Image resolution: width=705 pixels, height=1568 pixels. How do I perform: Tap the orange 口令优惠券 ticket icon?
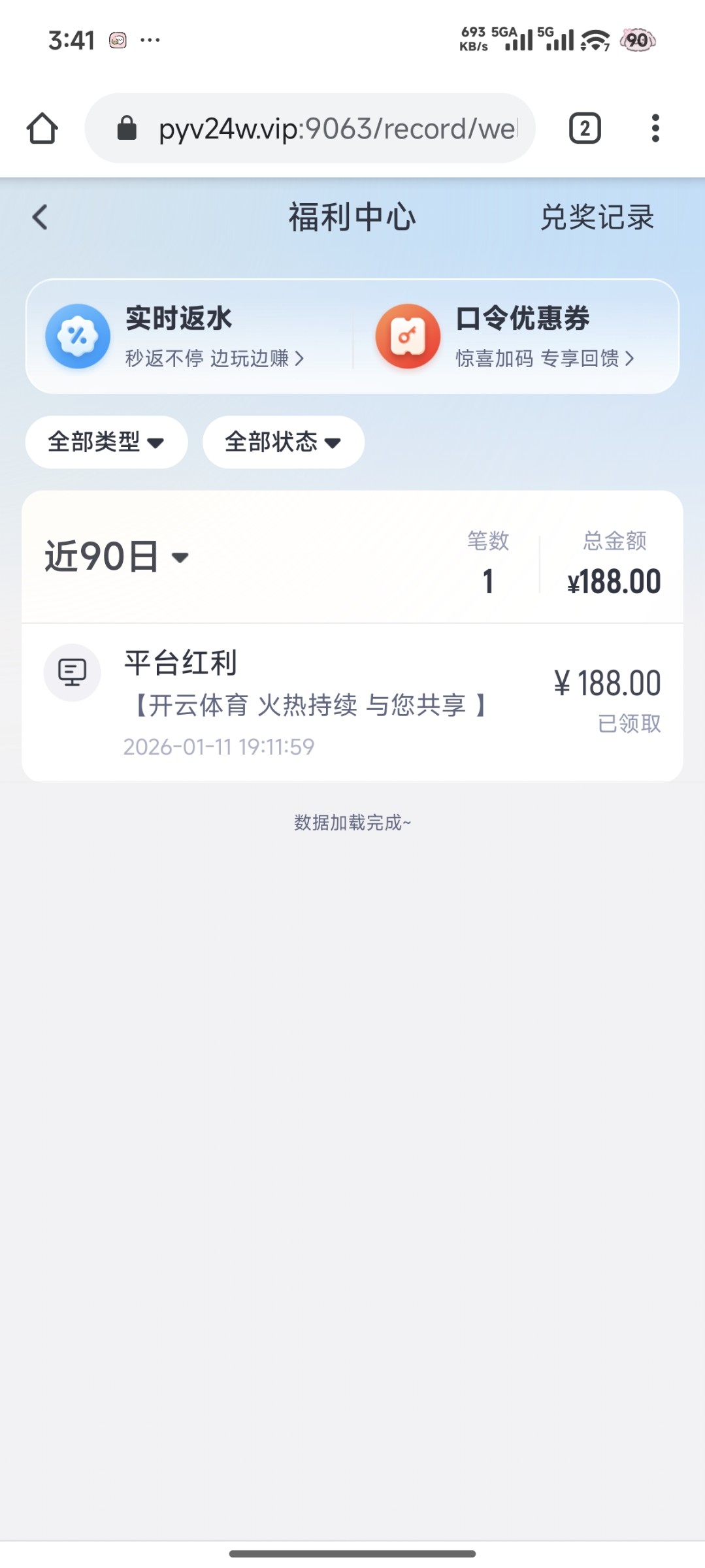tap(406, 336)
